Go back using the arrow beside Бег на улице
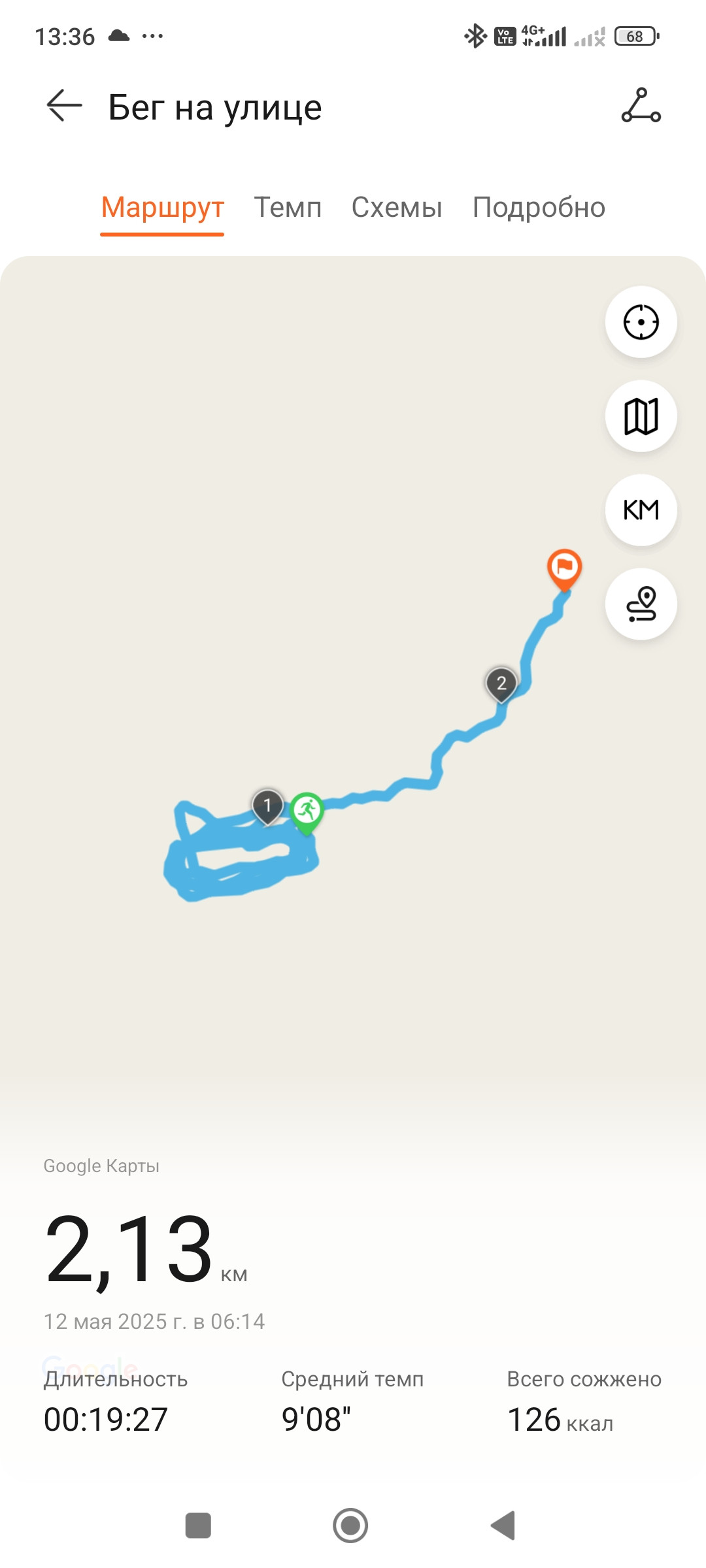This screenshot has width=706, height=1568. tap(64, 106)
